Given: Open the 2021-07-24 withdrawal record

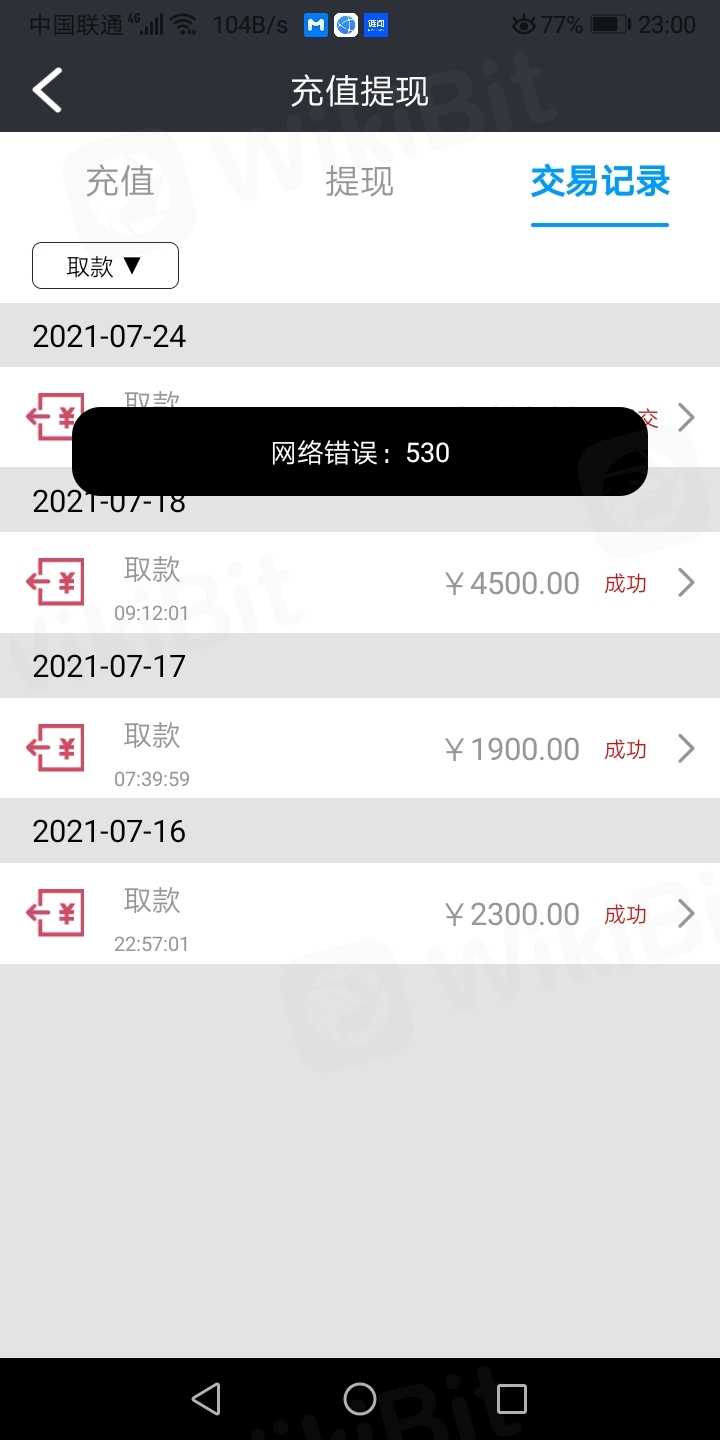Looking at the screenshot, I should pyautogui.click(x=685, y=417).
